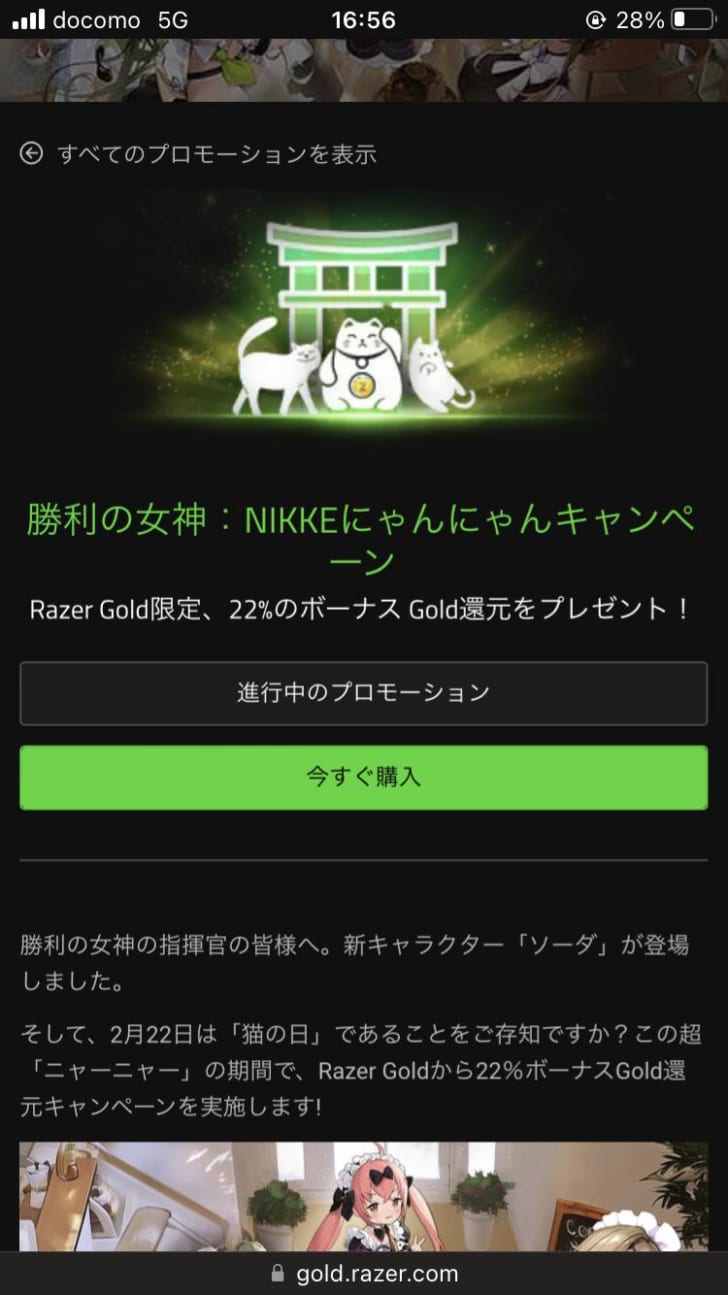Tap the orientation lock icon in status bar

click(595, 17)
